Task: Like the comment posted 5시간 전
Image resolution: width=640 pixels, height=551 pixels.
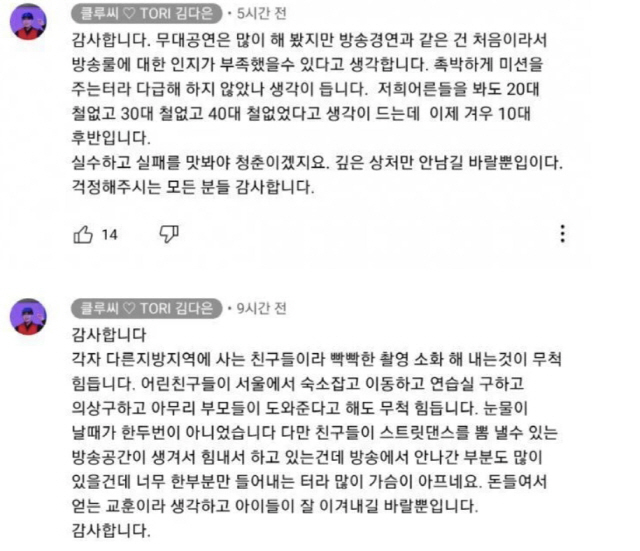Action: click(84, 235)
